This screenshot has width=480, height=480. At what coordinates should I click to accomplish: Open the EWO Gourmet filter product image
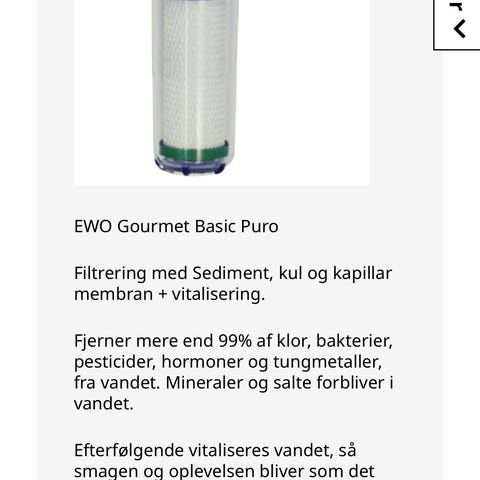point(221,92)
